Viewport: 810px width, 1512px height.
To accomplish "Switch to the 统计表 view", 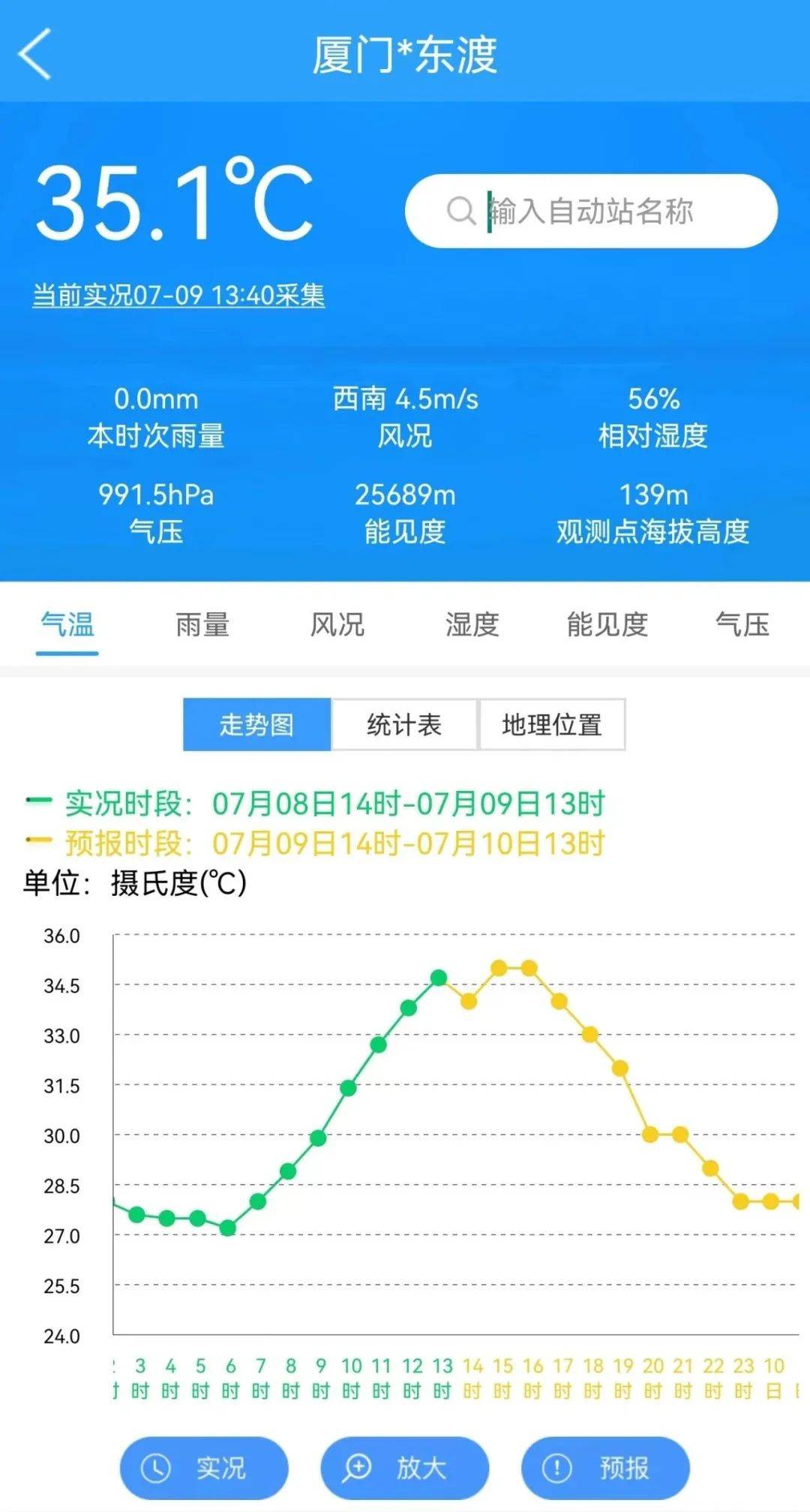I will pyautogui.click(x=404, y=724).
